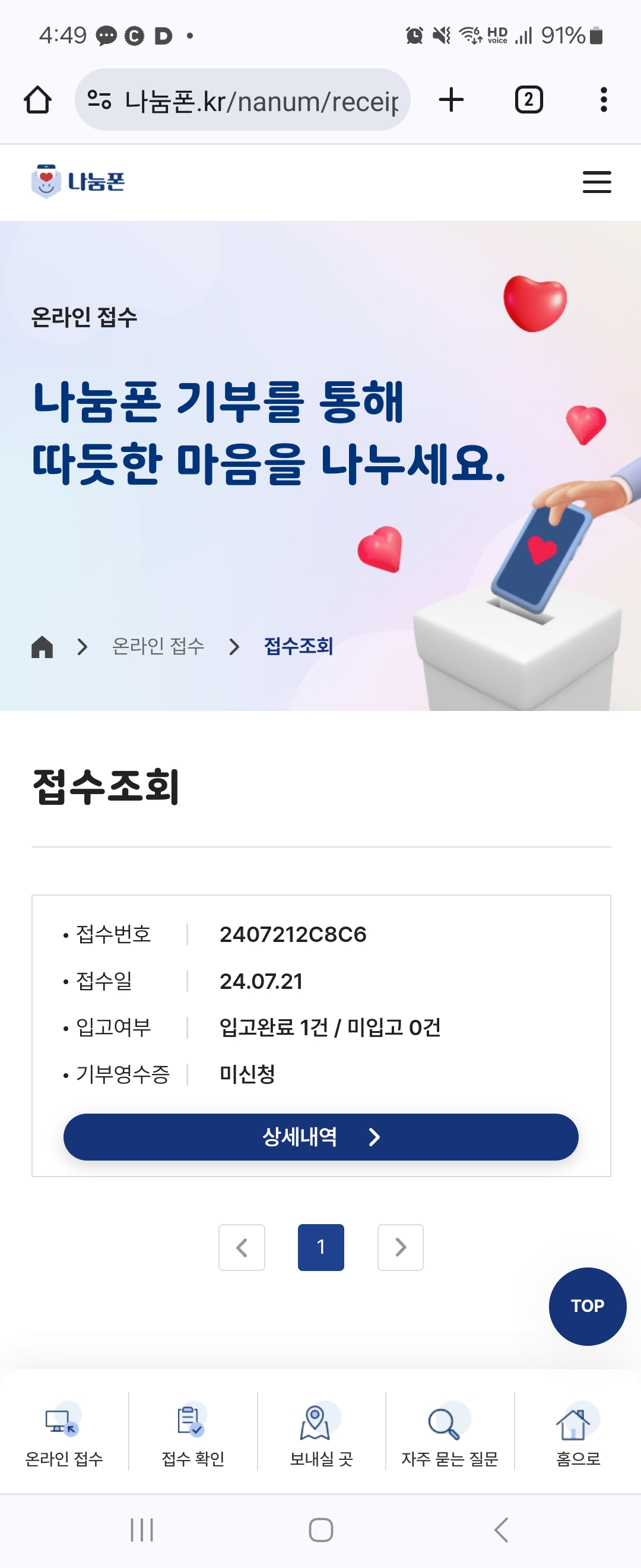Open a new browser tab
The image size is (641, 1568).
(x=450, y=100)
